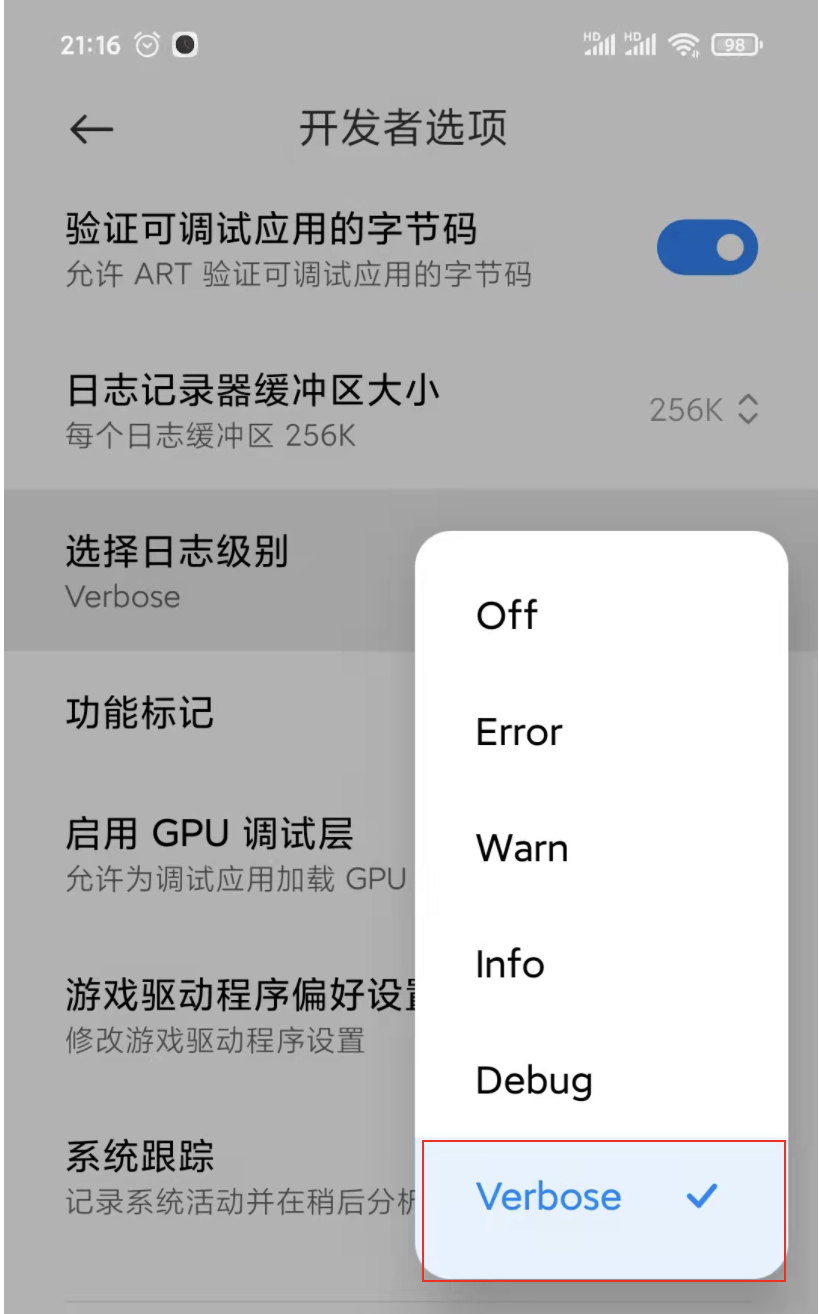
Task: Open 启用 GPU 调试层 setting
Action: (210, 849)
